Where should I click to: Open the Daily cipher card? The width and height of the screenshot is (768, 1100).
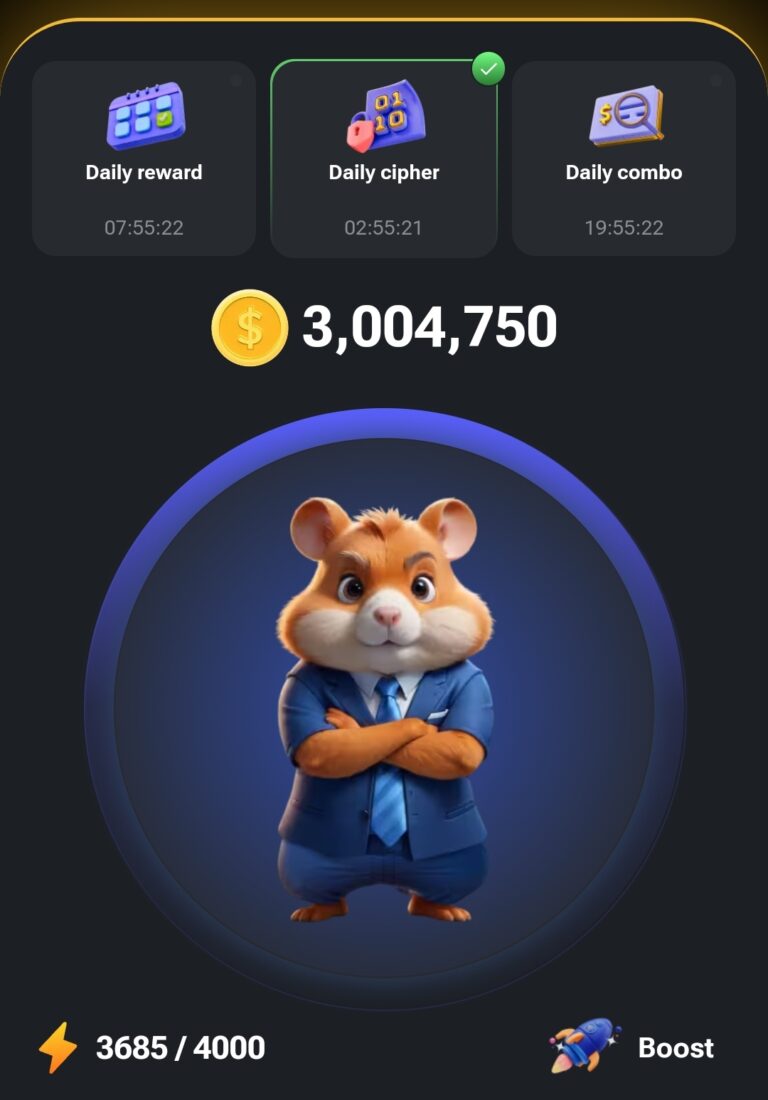[384, 158]
